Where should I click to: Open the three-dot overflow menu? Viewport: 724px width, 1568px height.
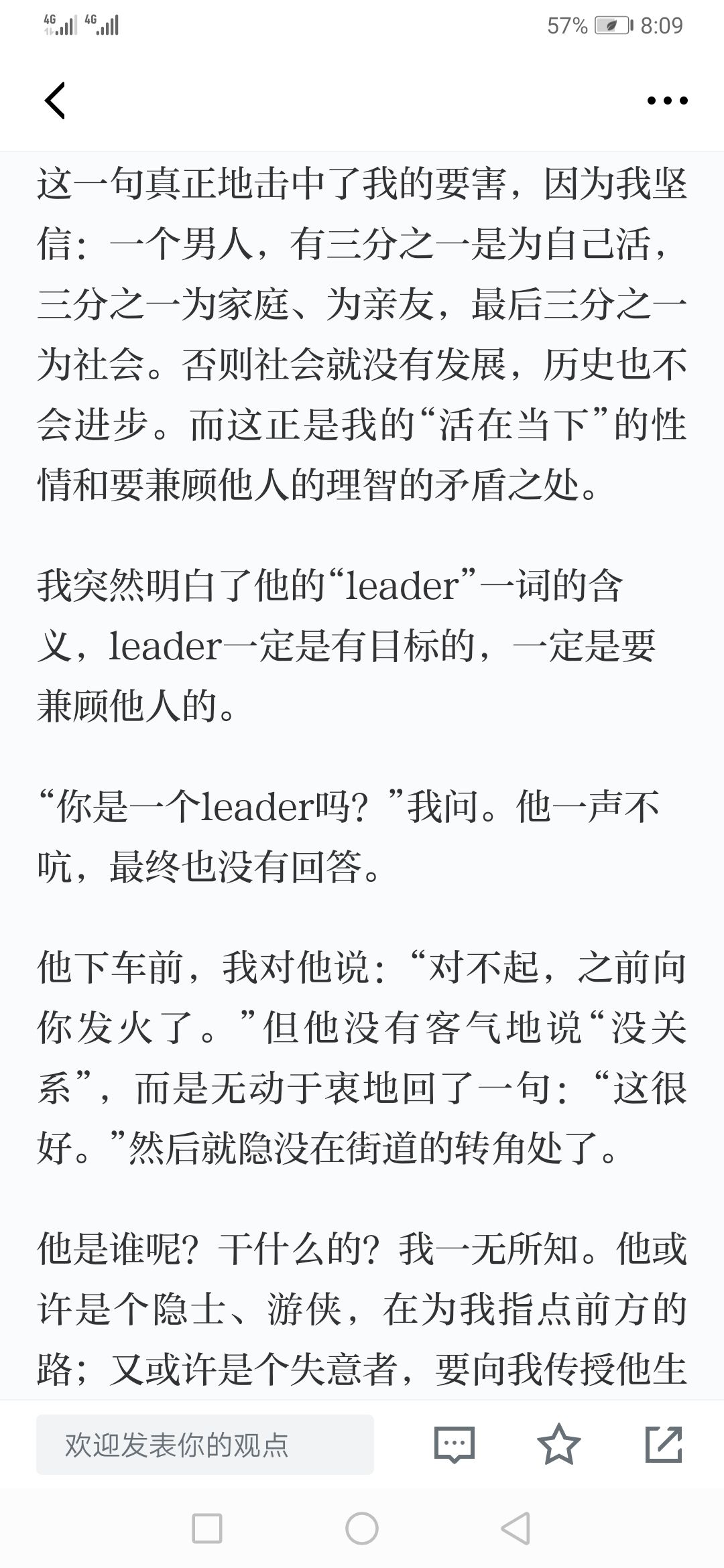[667, 101]
